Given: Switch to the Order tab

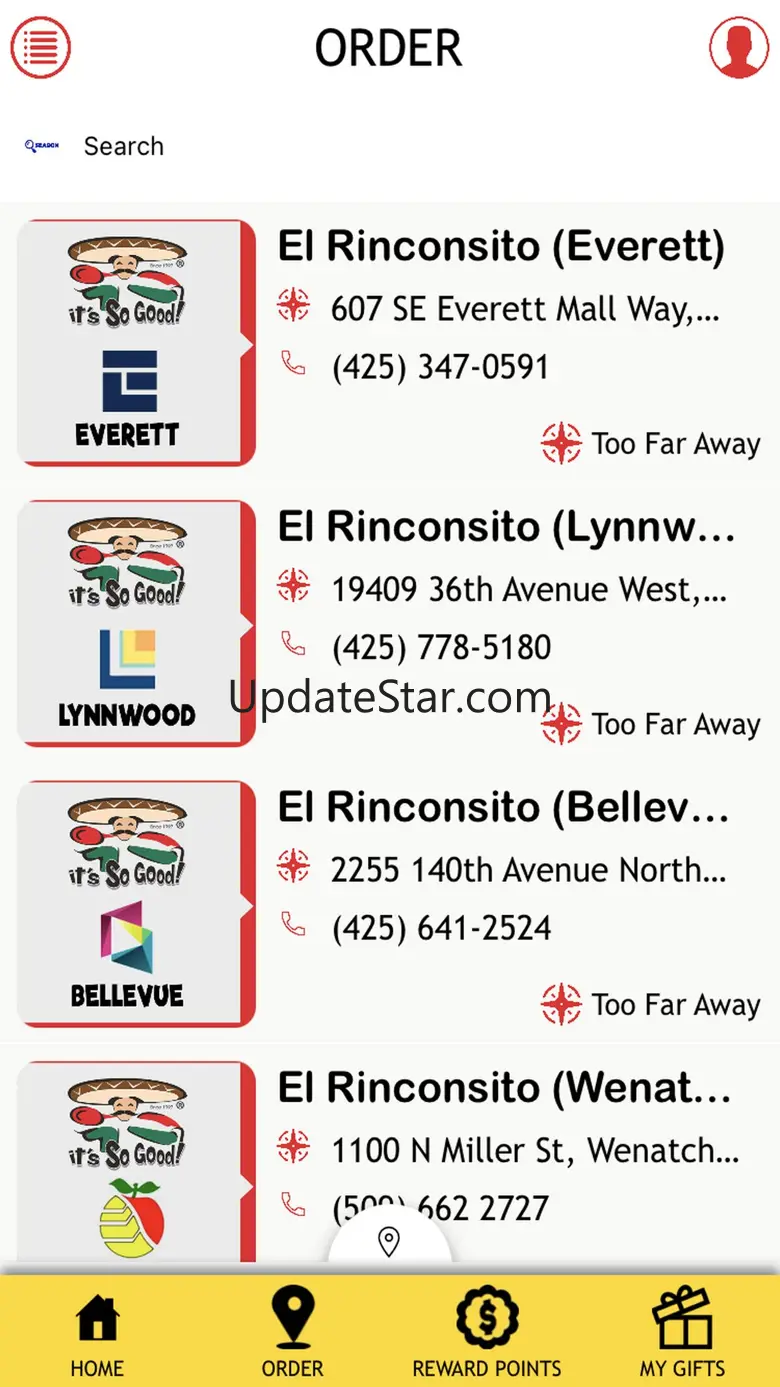Looking at the screenshot, I should tap(292, 1332).
